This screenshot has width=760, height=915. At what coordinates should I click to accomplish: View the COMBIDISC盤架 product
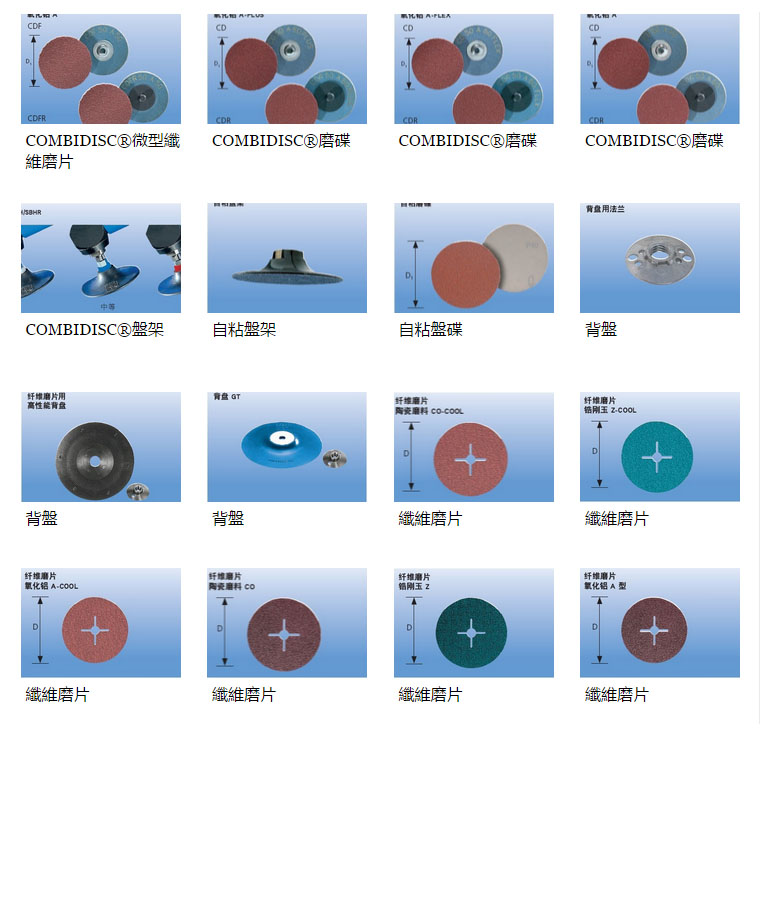pyautogui.click(x=100, y=258)
